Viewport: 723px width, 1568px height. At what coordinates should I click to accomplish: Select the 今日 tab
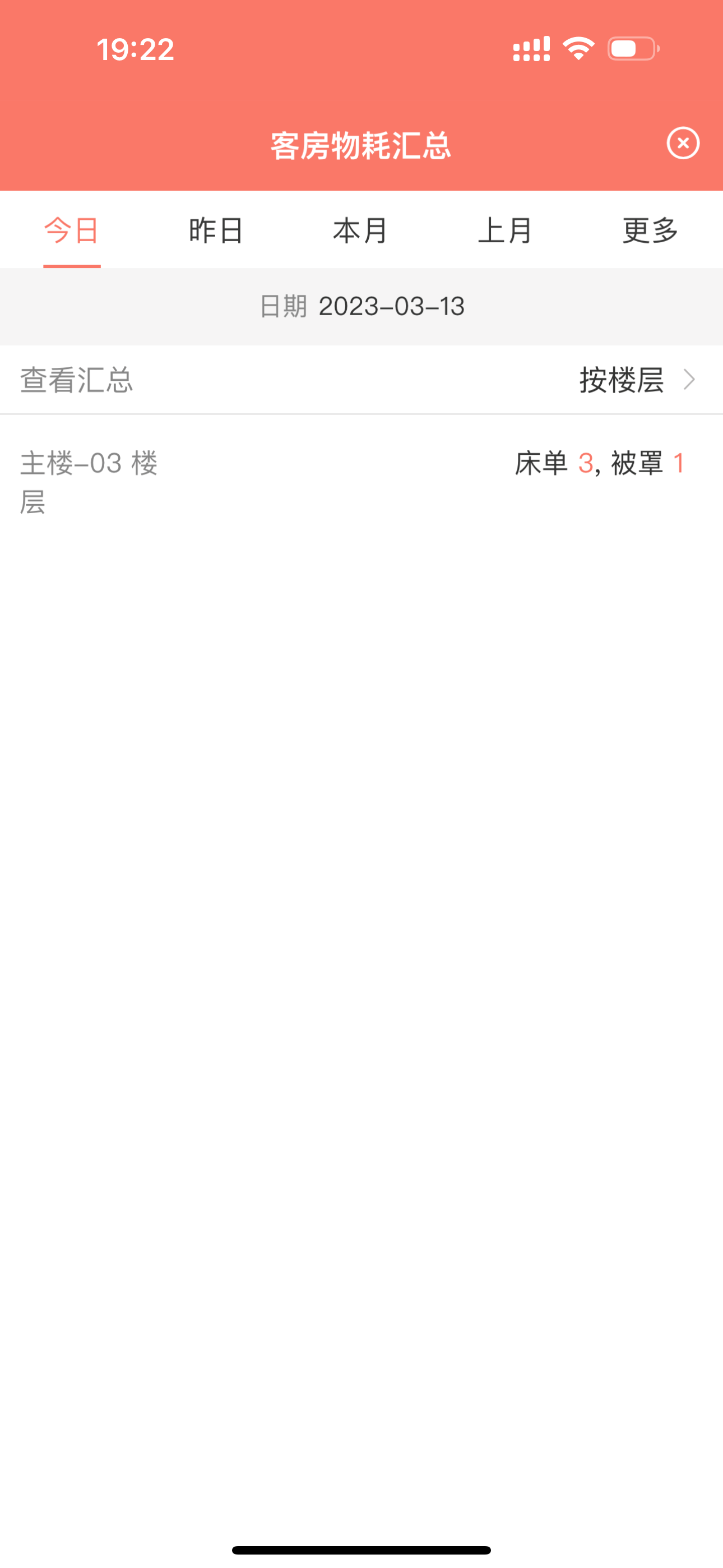72,230
